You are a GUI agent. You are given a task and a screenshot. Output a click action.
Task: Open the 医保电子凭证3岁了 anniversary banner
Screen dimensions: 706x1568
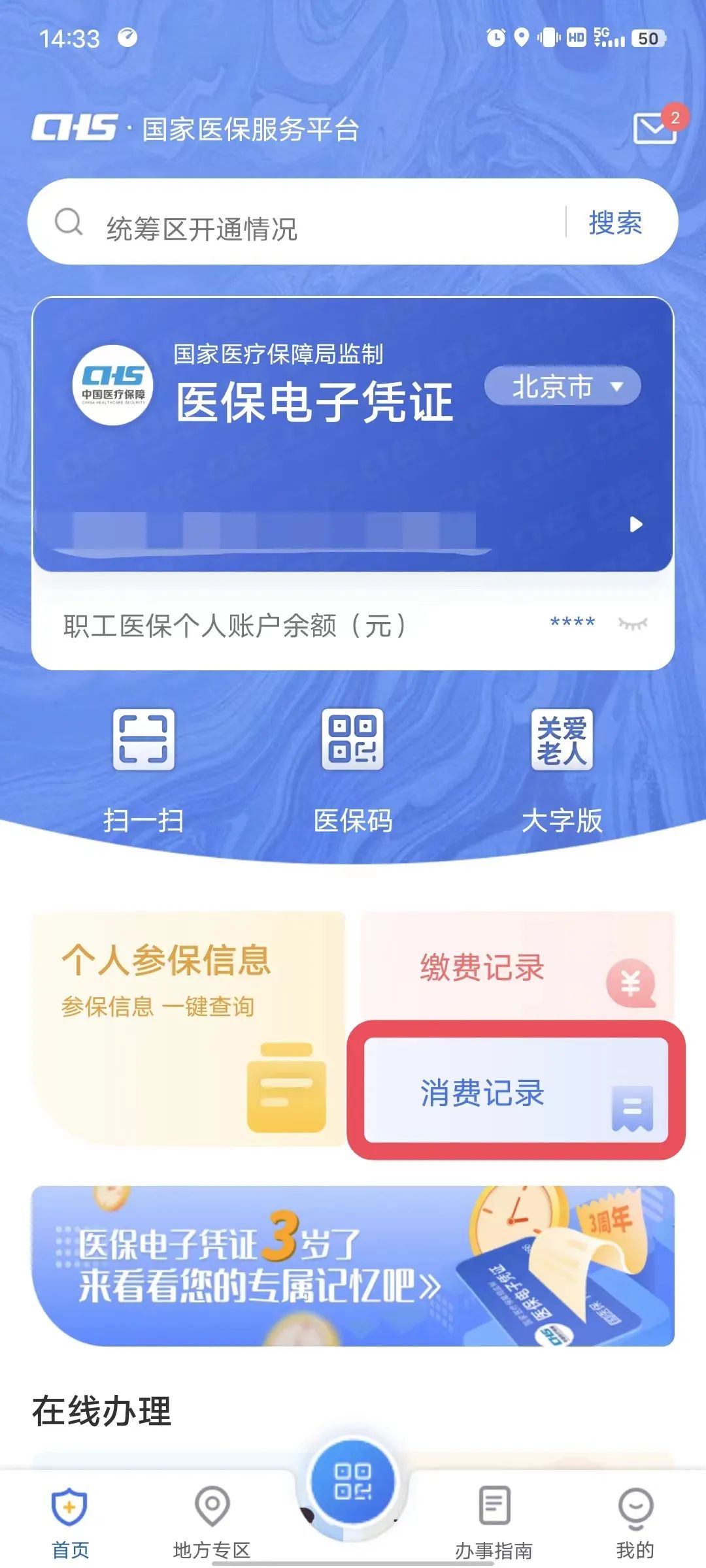point(353,1266)
